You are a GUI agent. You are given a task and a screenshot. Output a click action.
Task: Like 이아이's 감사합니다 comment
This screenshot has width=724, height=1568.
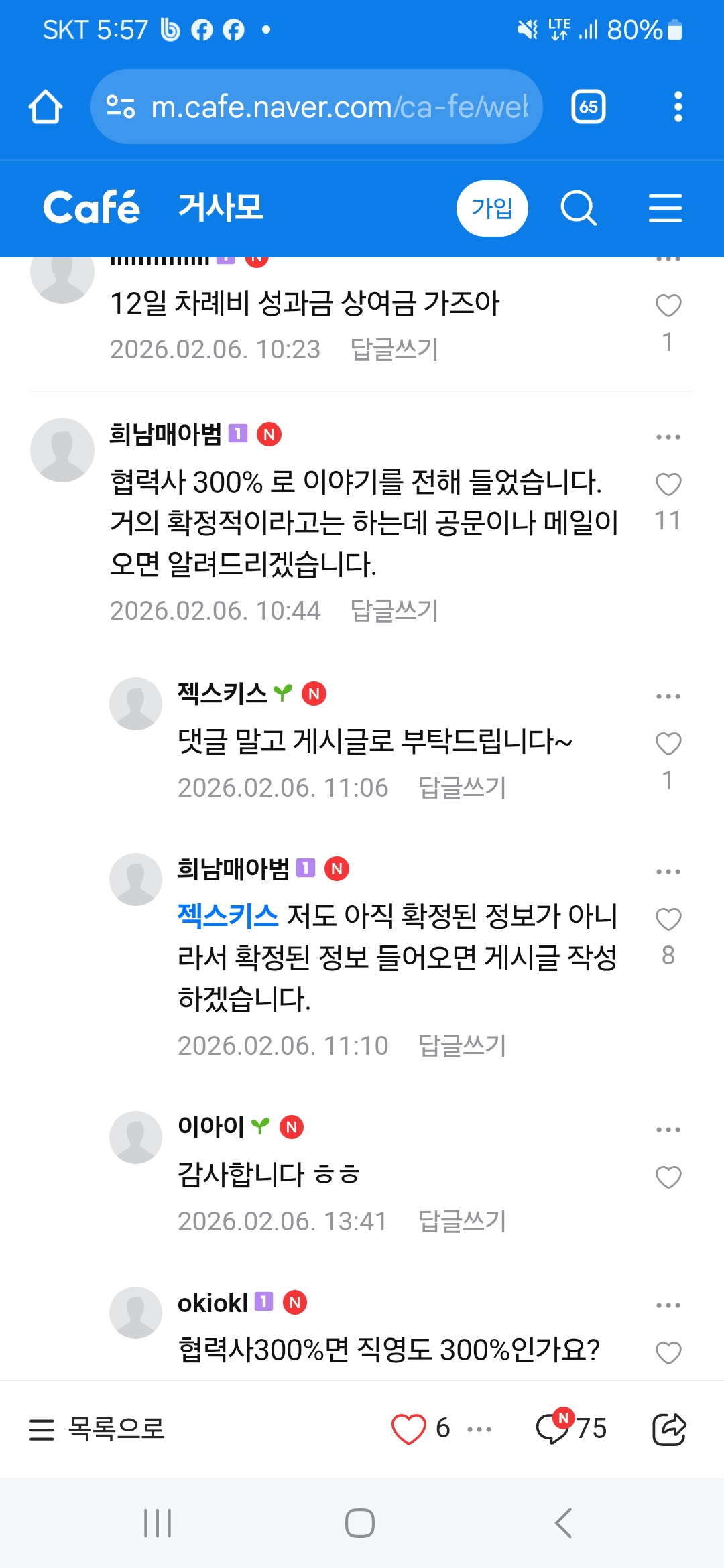coord(668,1177)
